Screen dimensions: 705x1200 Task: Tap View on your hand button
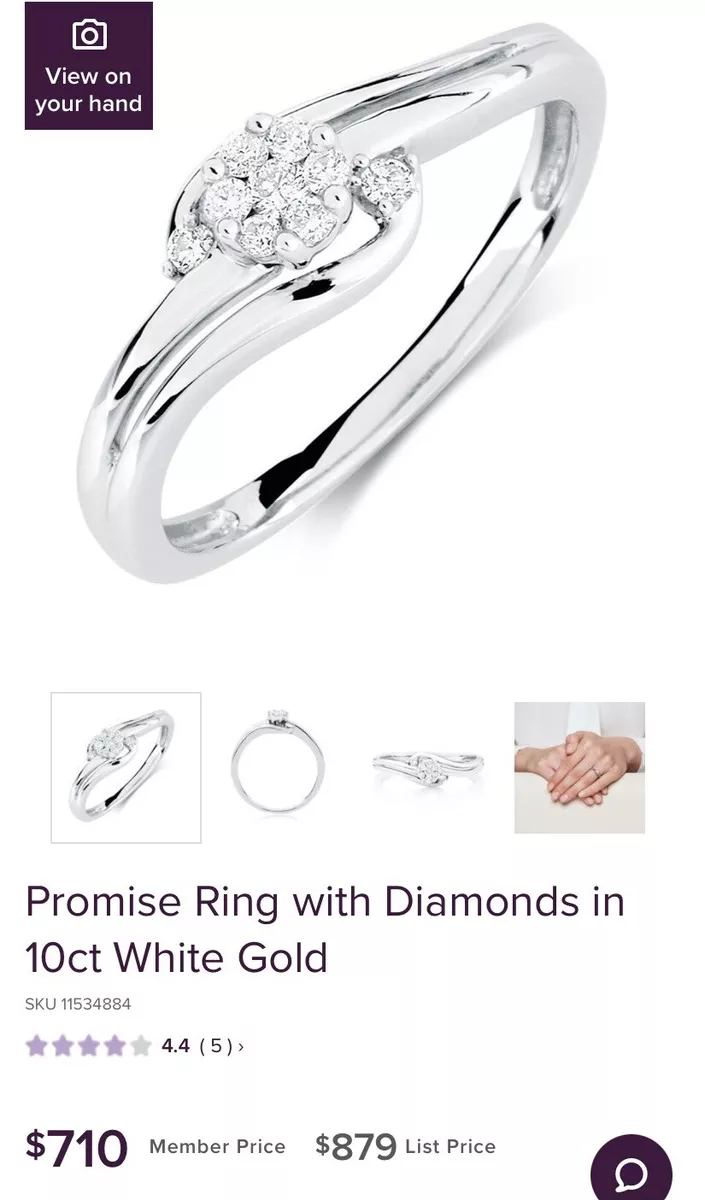coord(89,66)
